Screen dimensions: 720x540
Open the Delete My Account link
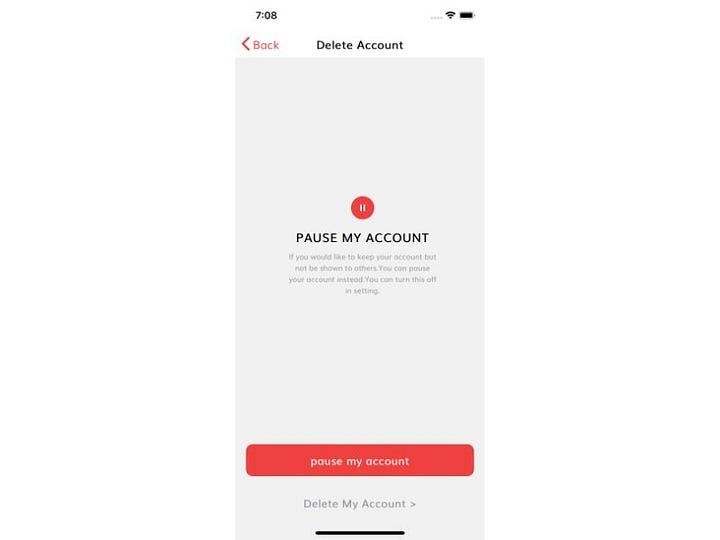click(360, 504)
